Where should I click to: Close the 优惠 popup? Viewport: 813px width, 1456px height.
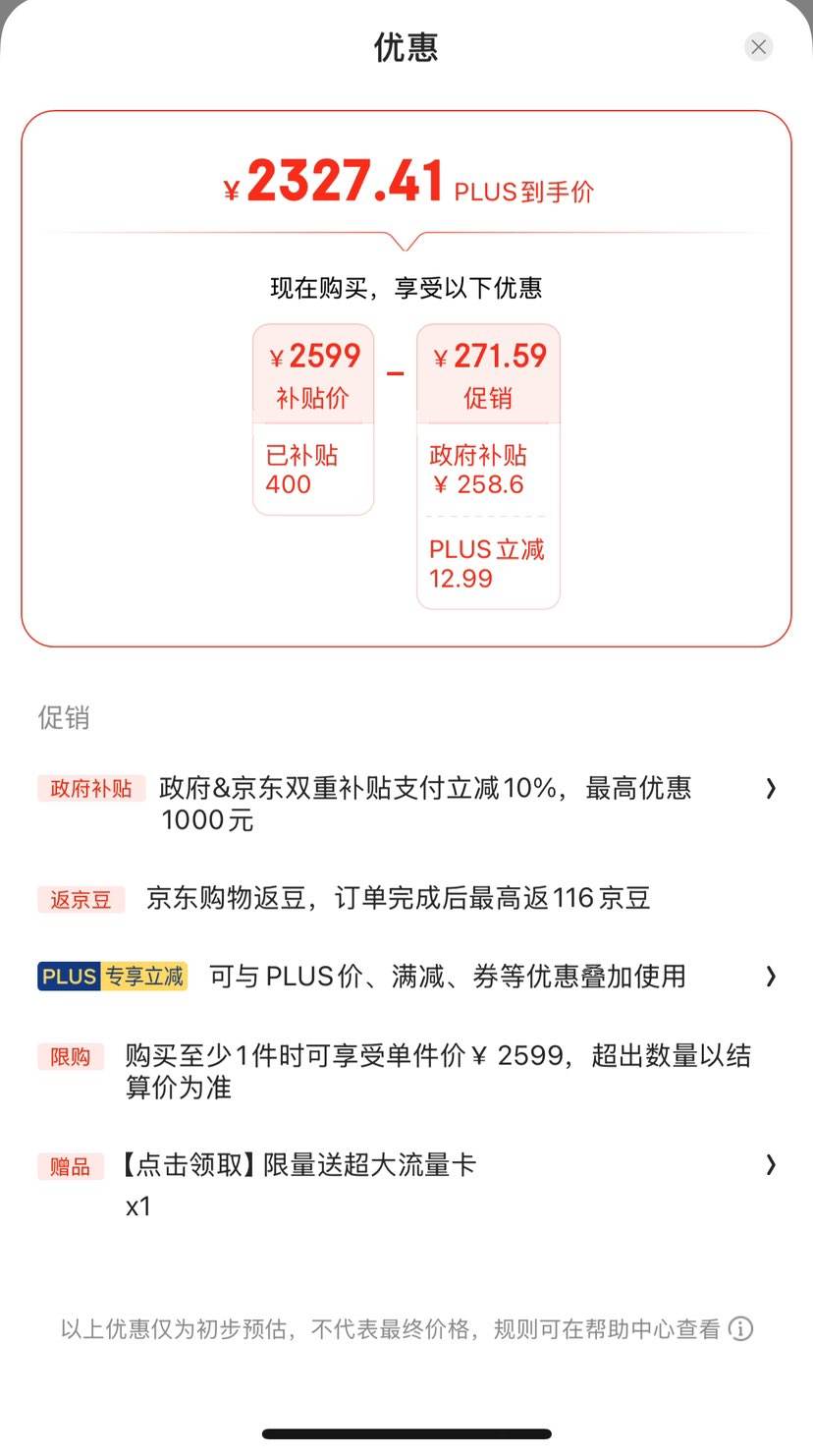[x=758, y=46]
